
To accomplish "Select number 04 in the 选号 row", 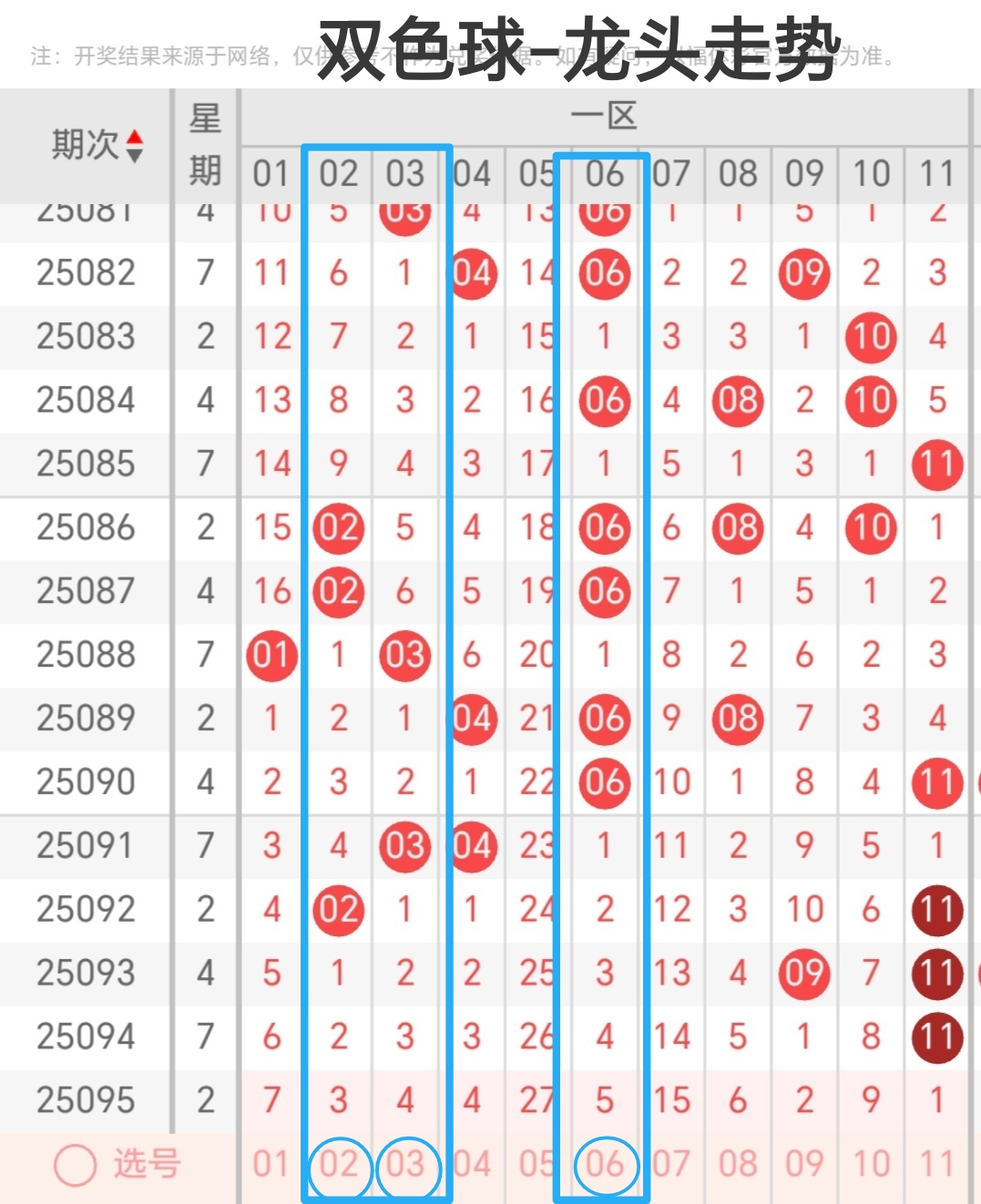I will coord(472,1163).
